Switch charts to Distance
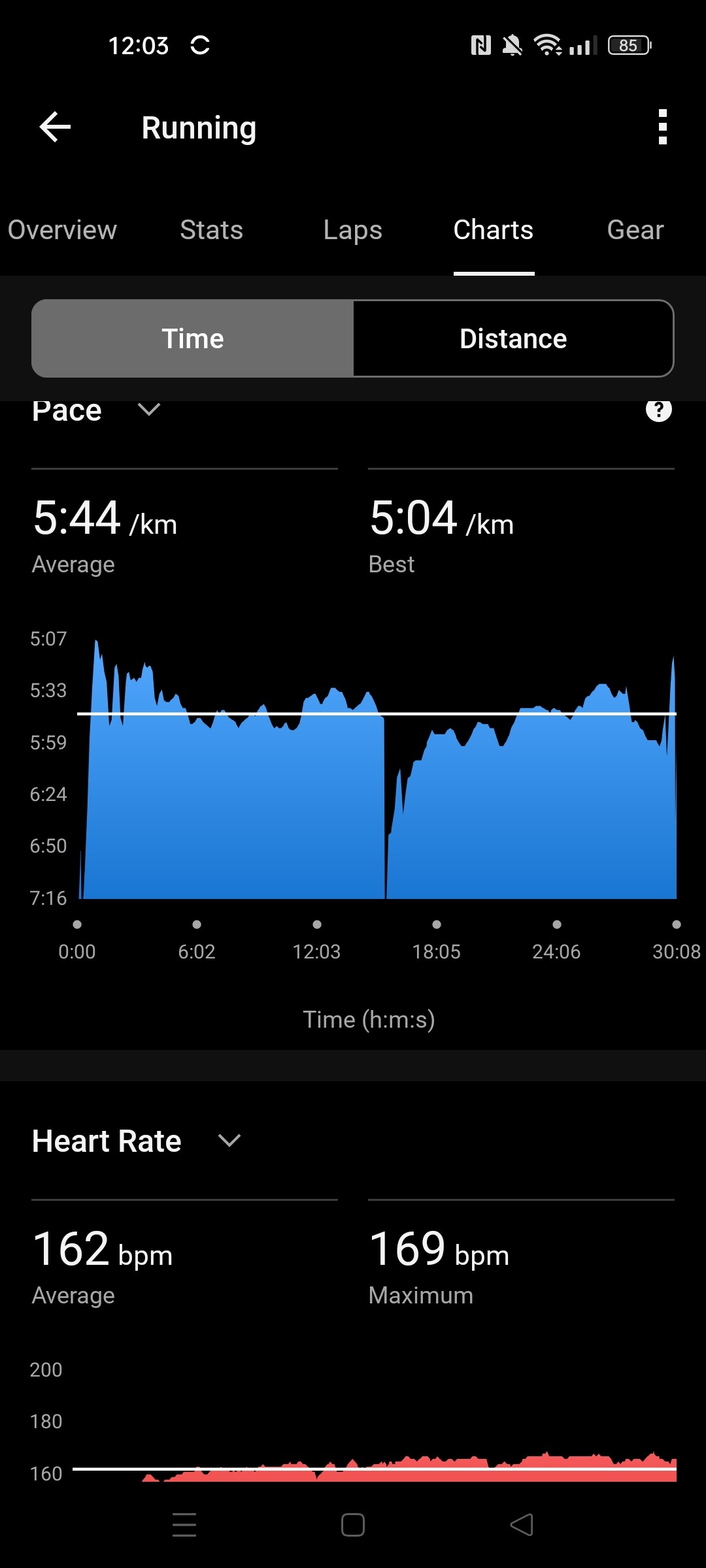Viewport: 706px width, 1568px height. (513, 338)
